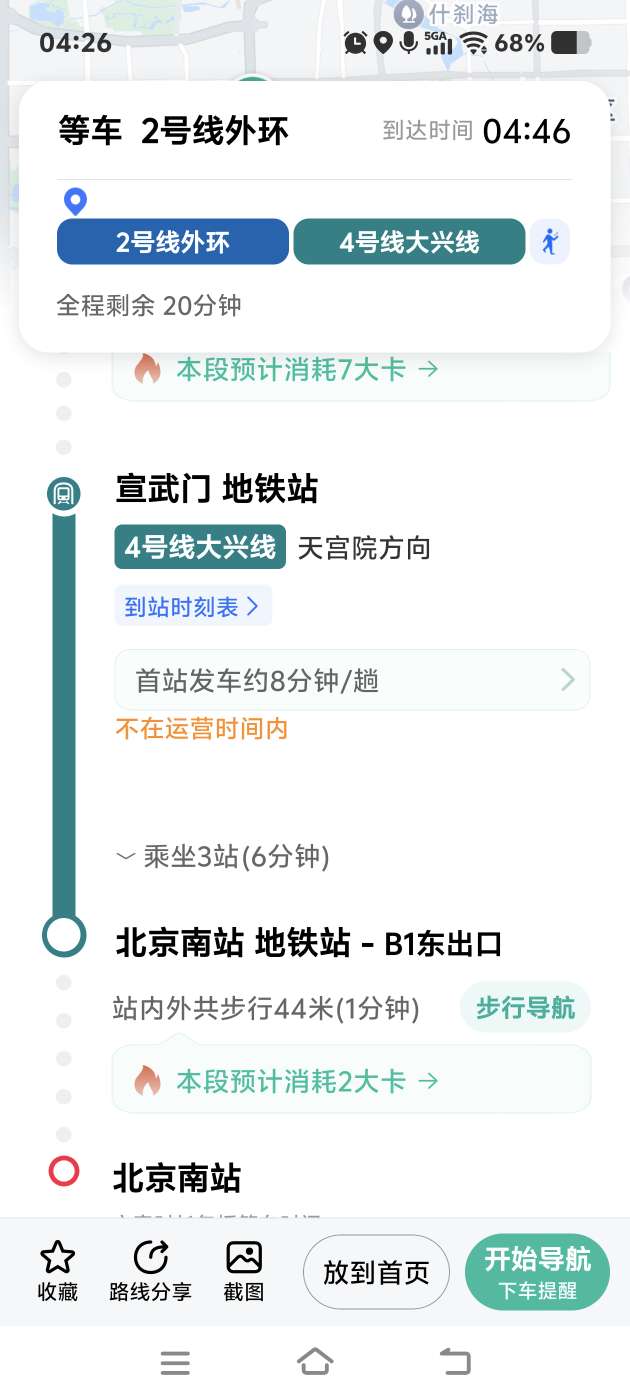Select the 4号线大兴线 route segment
This screenshot has width=630, height=1400.
(x=409, y=242)
